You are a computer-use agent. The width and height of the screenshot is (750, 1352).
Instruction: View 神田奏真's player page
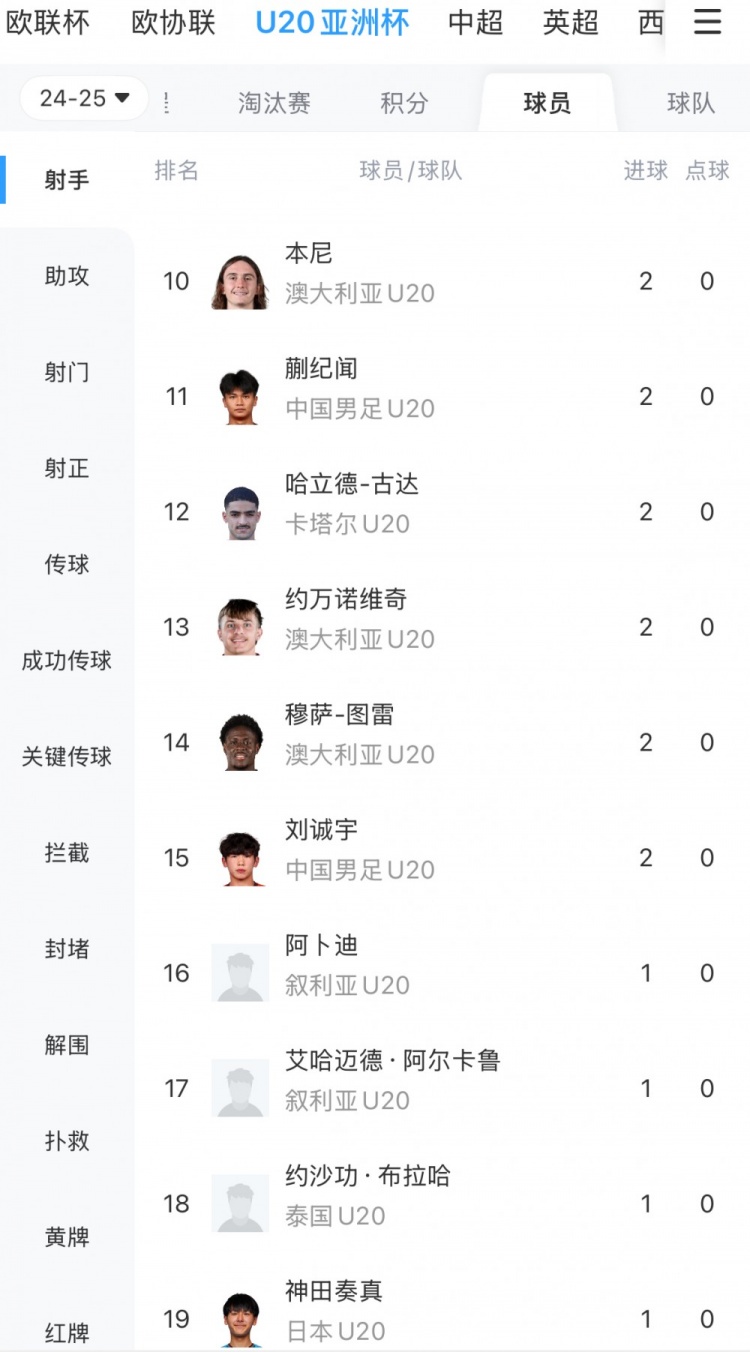point(334,1291)
